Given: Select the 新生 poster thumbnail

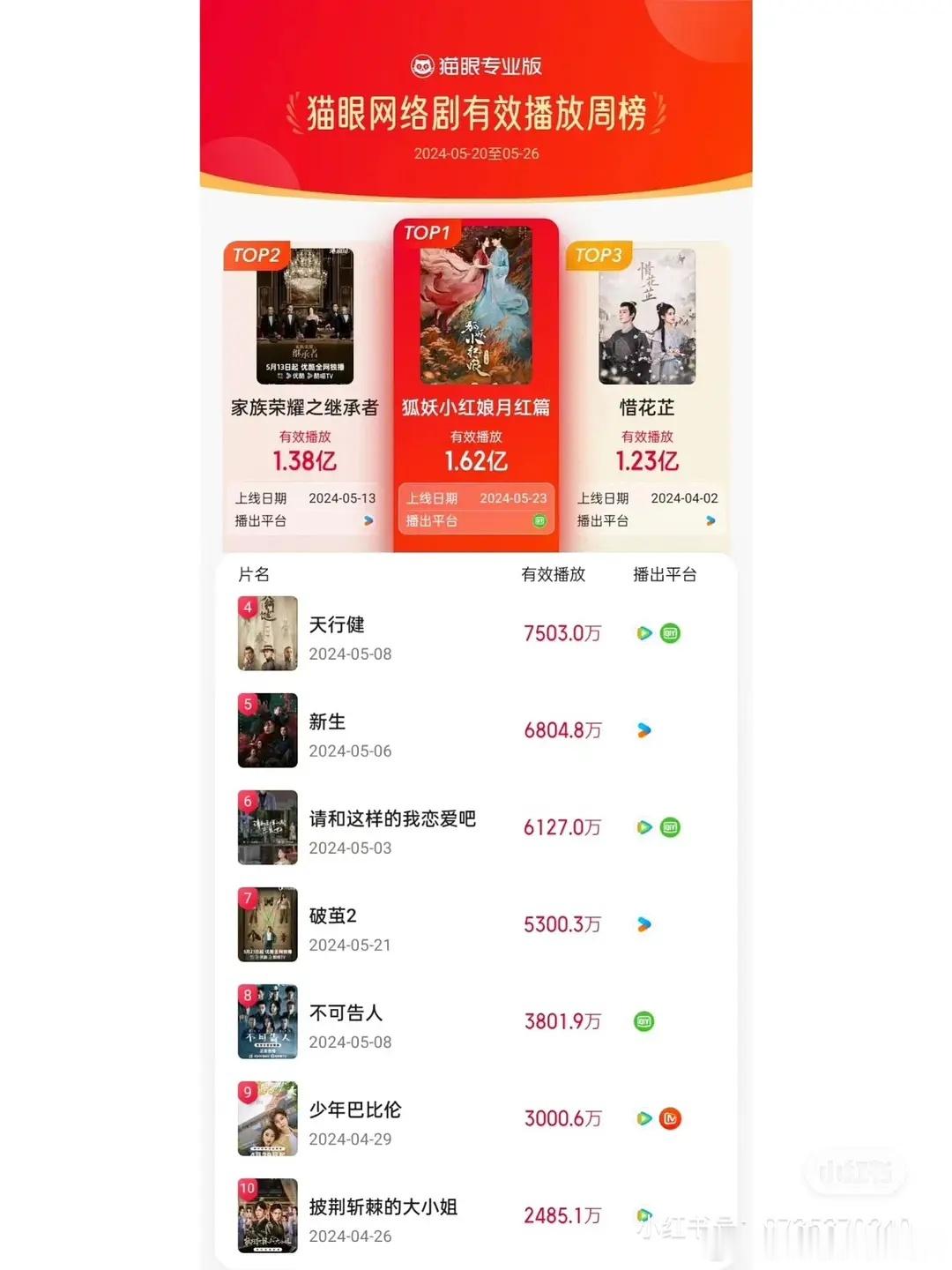Looking at the screenshot, I should click(x=269, y=731).
